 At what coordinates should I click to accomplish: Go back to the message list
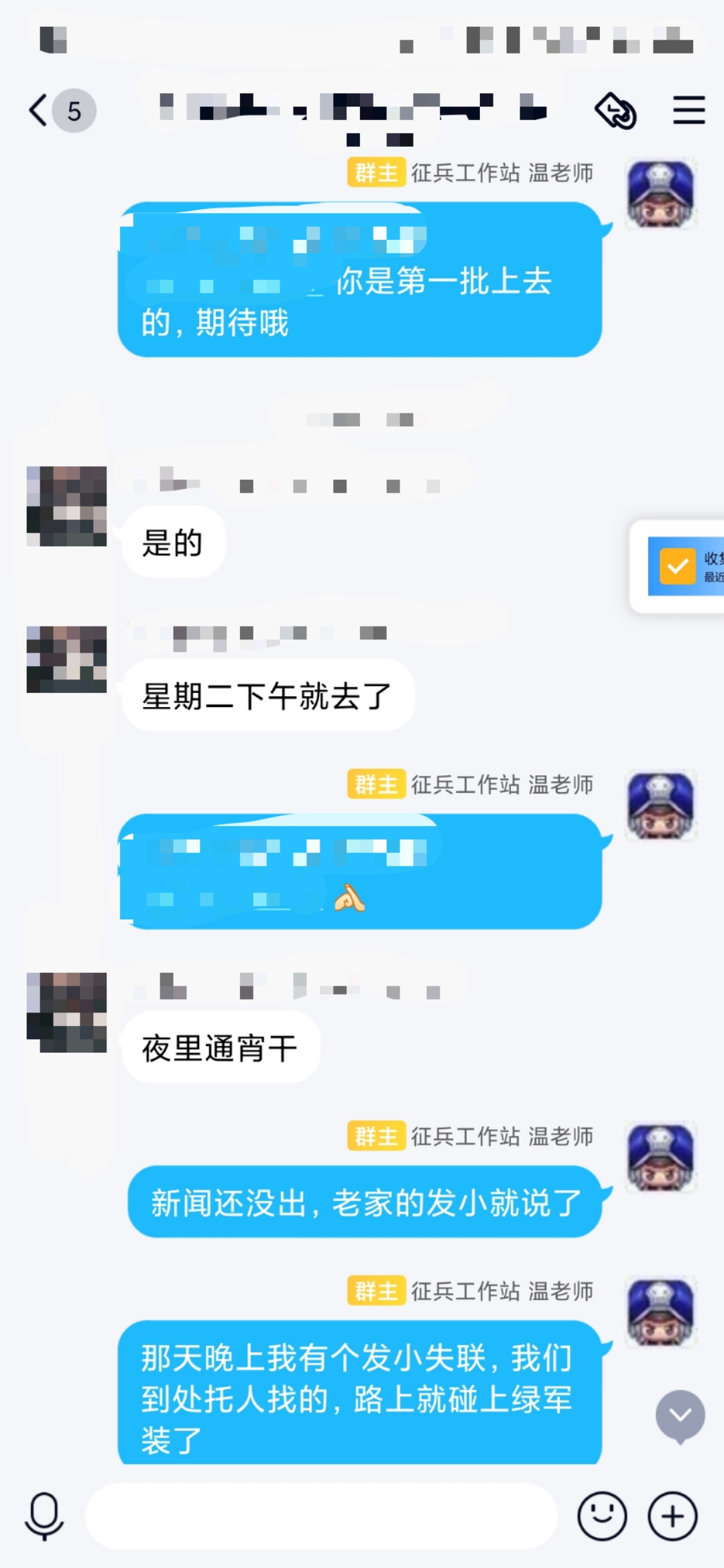coord(39,110)
